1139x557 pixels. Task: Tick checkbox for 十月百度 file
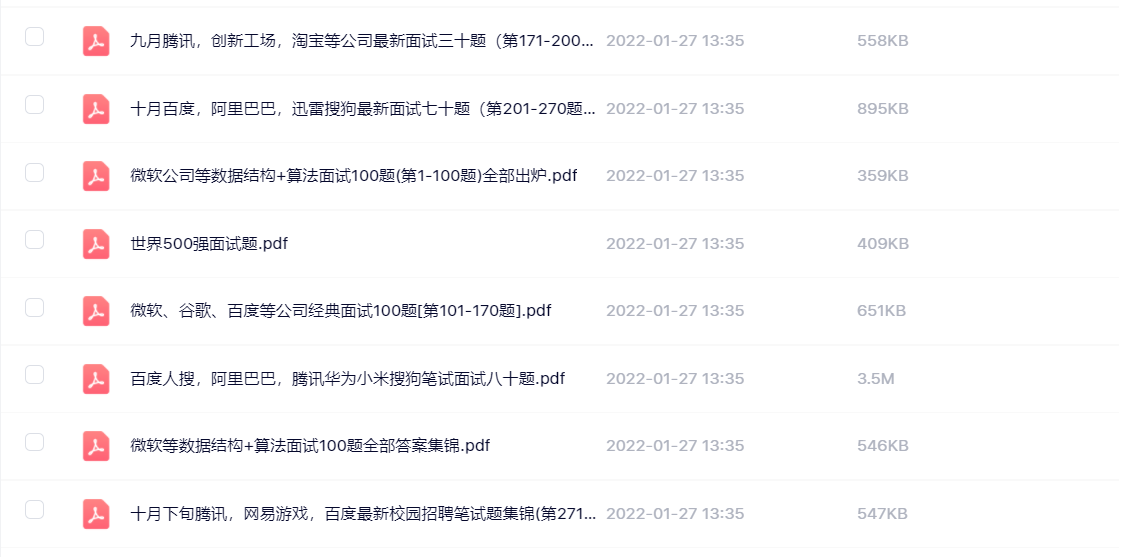point(35,104)
